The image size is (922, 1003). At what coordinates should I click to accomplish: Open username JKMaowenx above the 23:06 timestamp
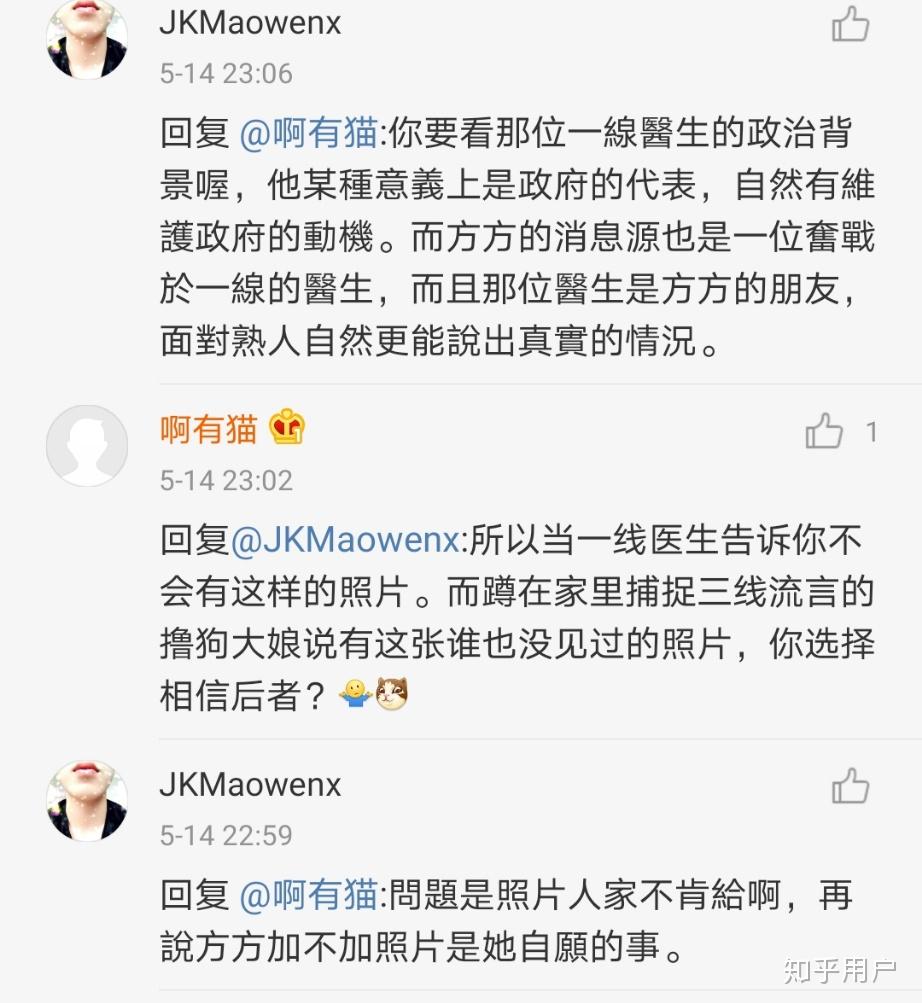pyautogui.click(x=250, y=23)
